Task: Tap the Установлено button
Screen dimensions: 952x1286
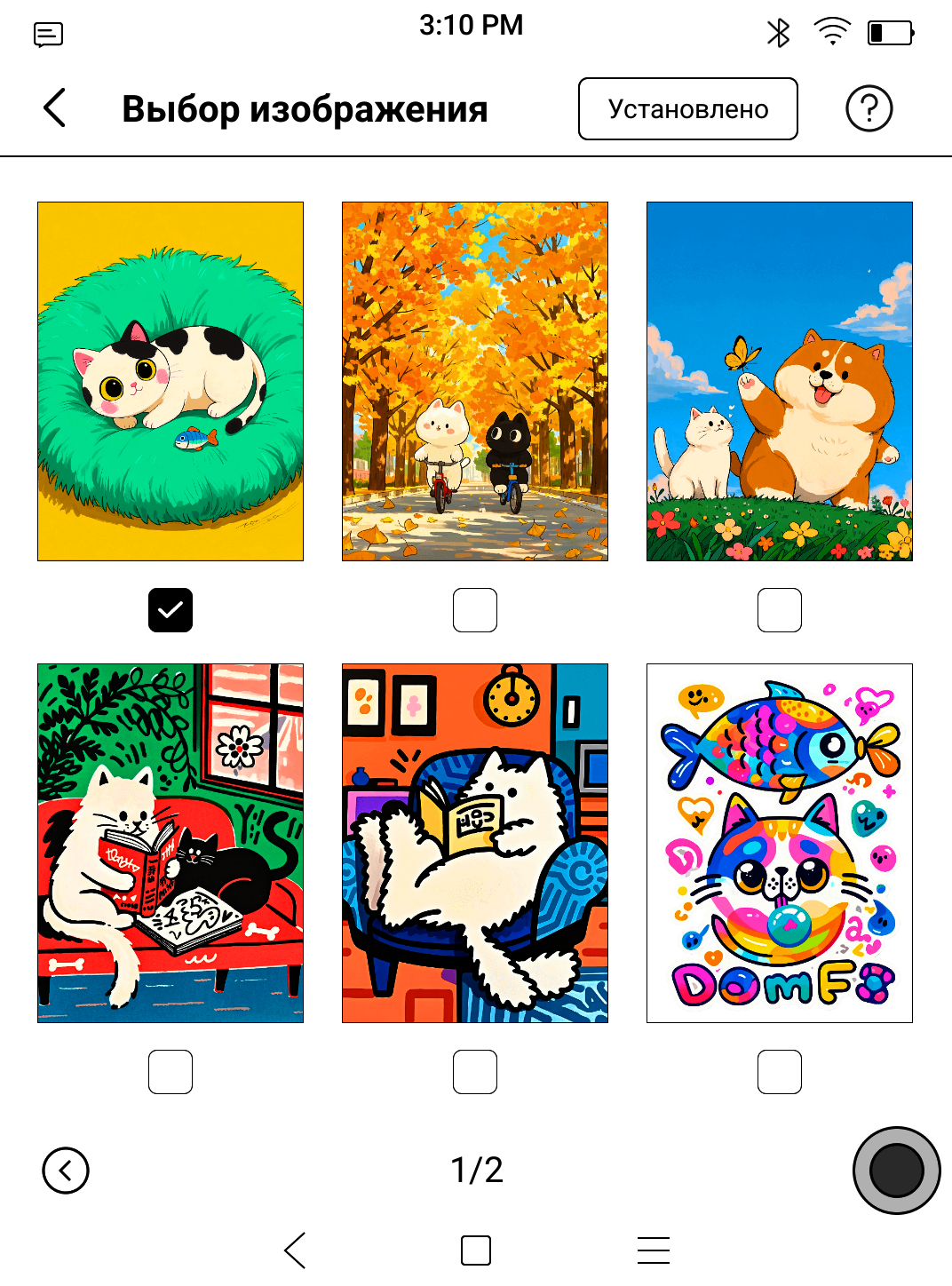Action: [x=687, y=109]
